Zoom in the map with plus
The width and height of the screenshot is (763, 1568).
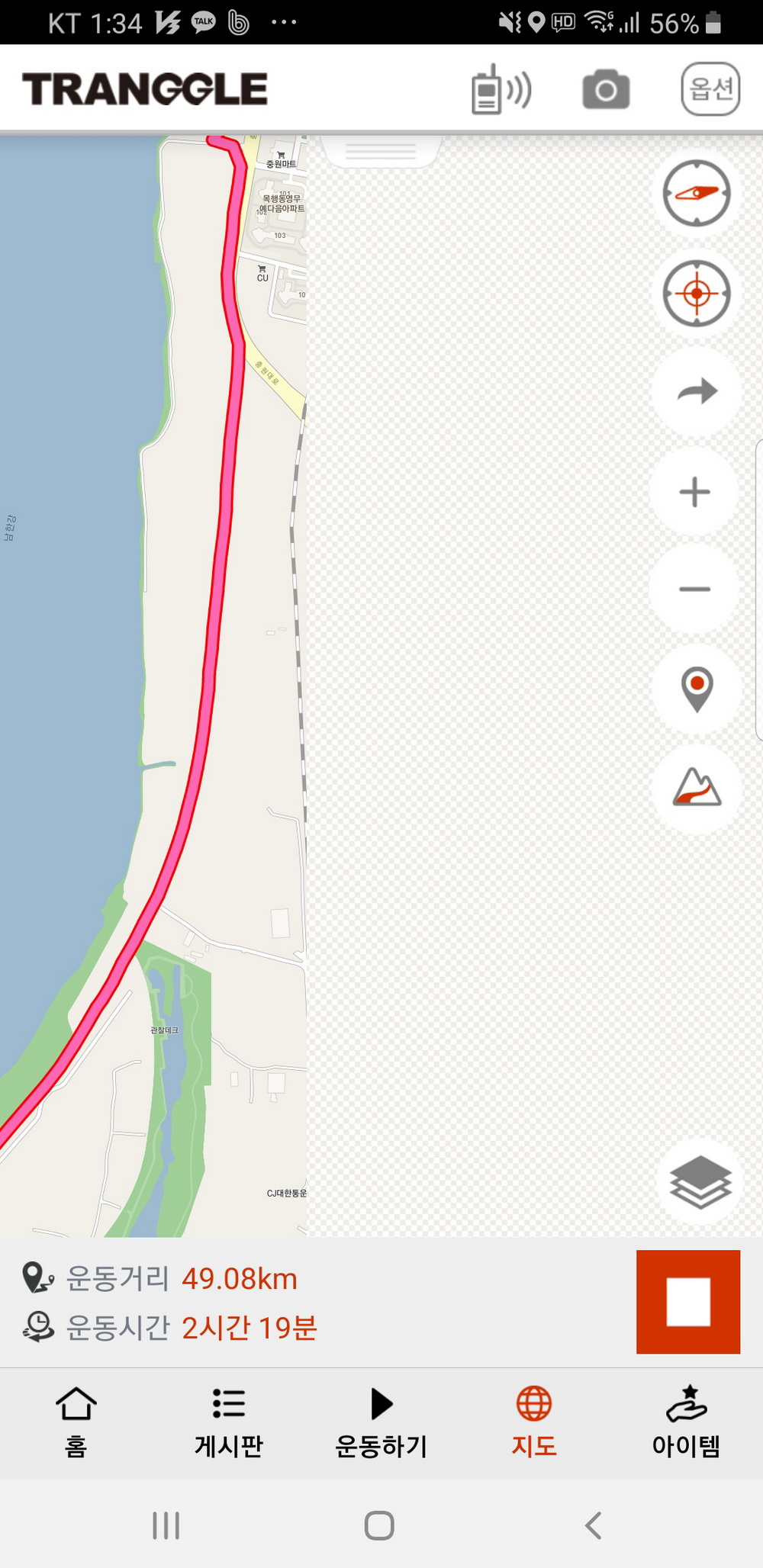click(694, 492)
